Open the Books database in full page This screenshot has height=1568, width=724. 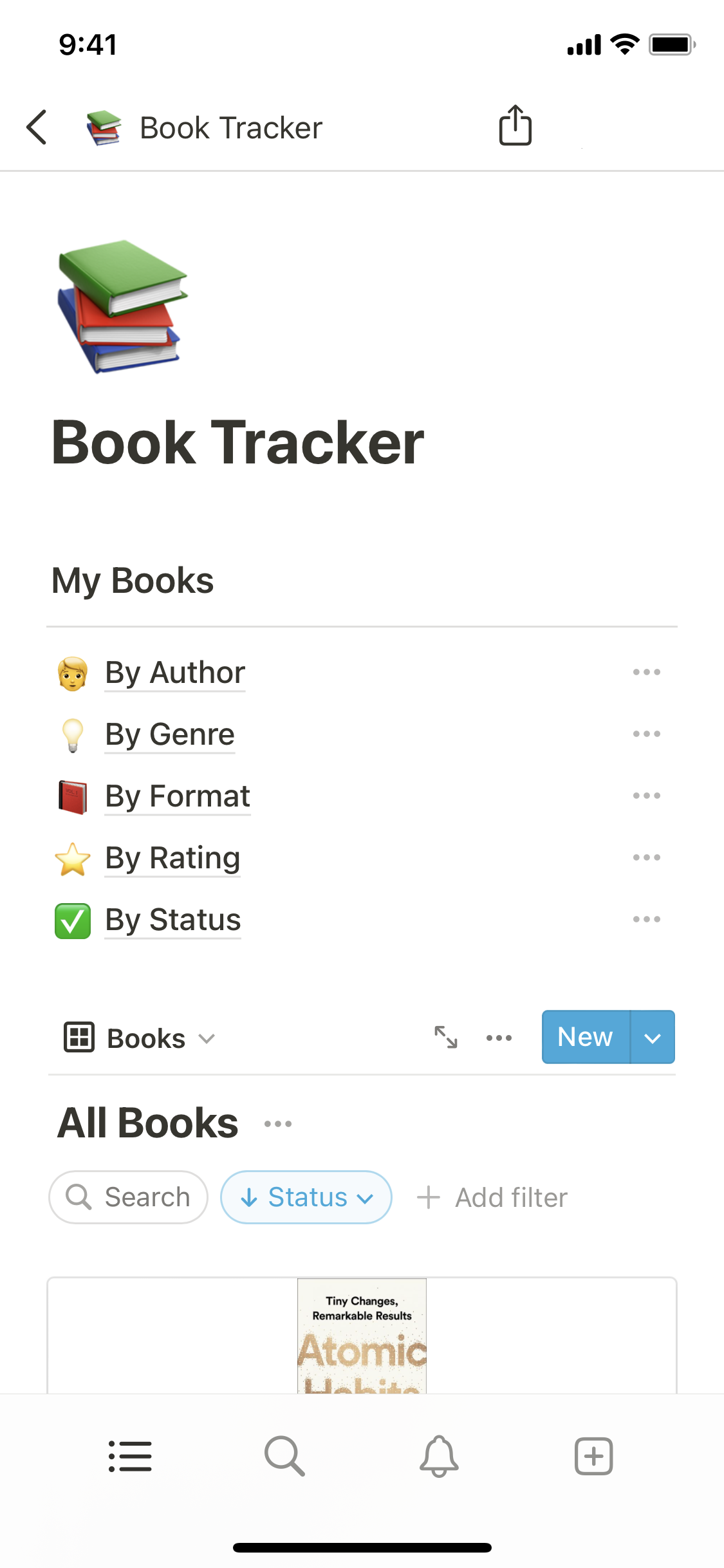pyautogui.click(x=446, y=1037)
